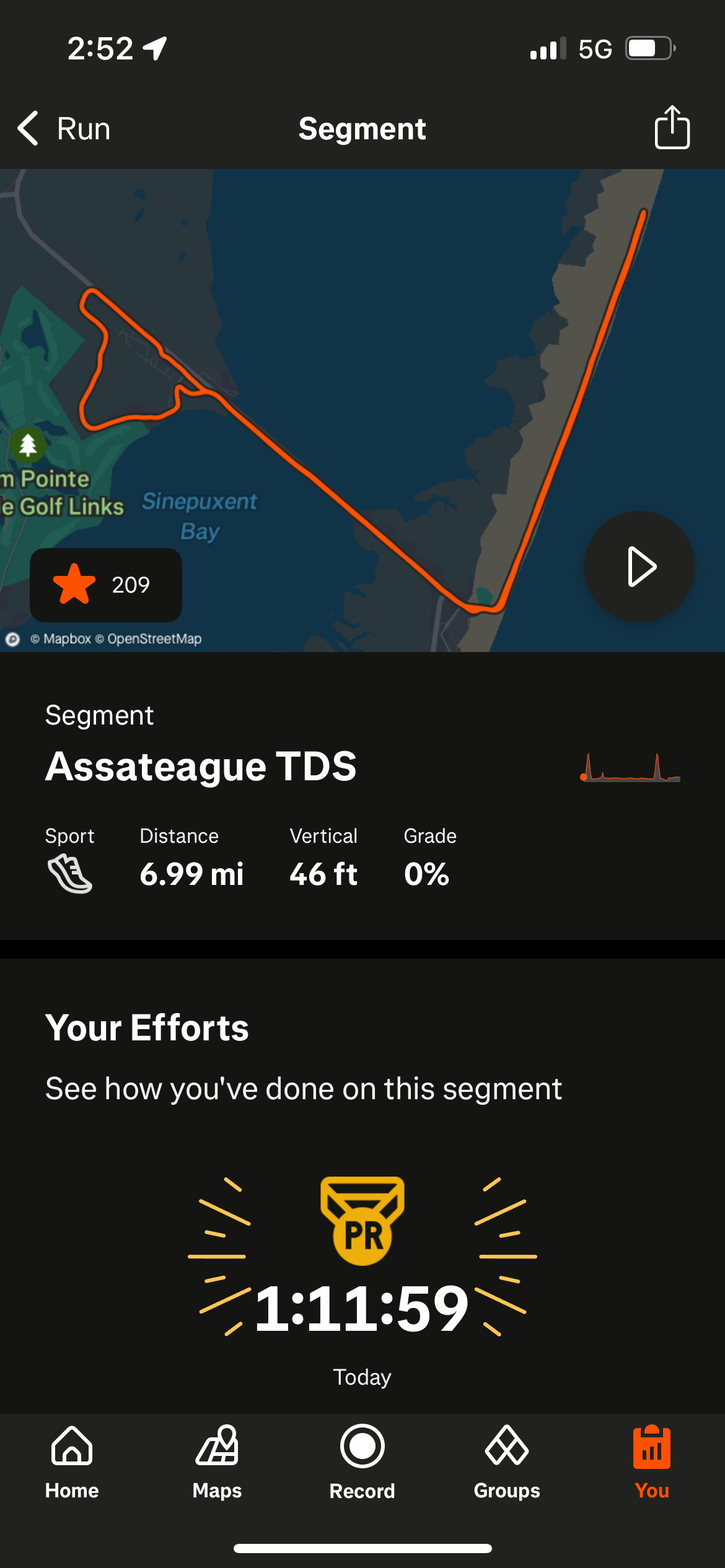Screen dimensions: 725x1568
Task: Switch to the Home tab
Action: [x=72, y=1461]
